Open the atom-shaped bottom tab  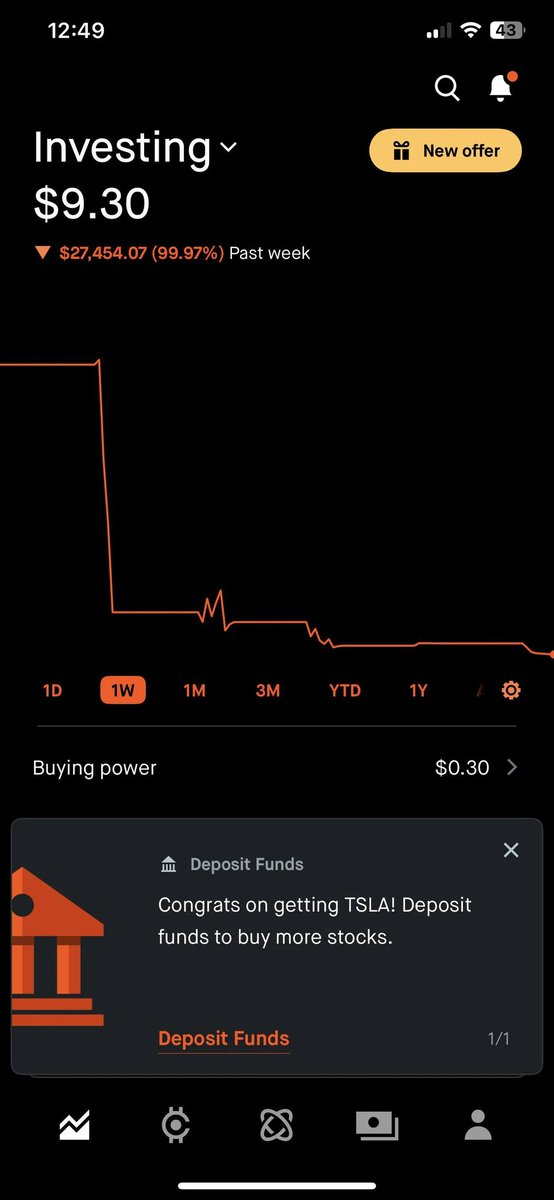(276, 1126)
